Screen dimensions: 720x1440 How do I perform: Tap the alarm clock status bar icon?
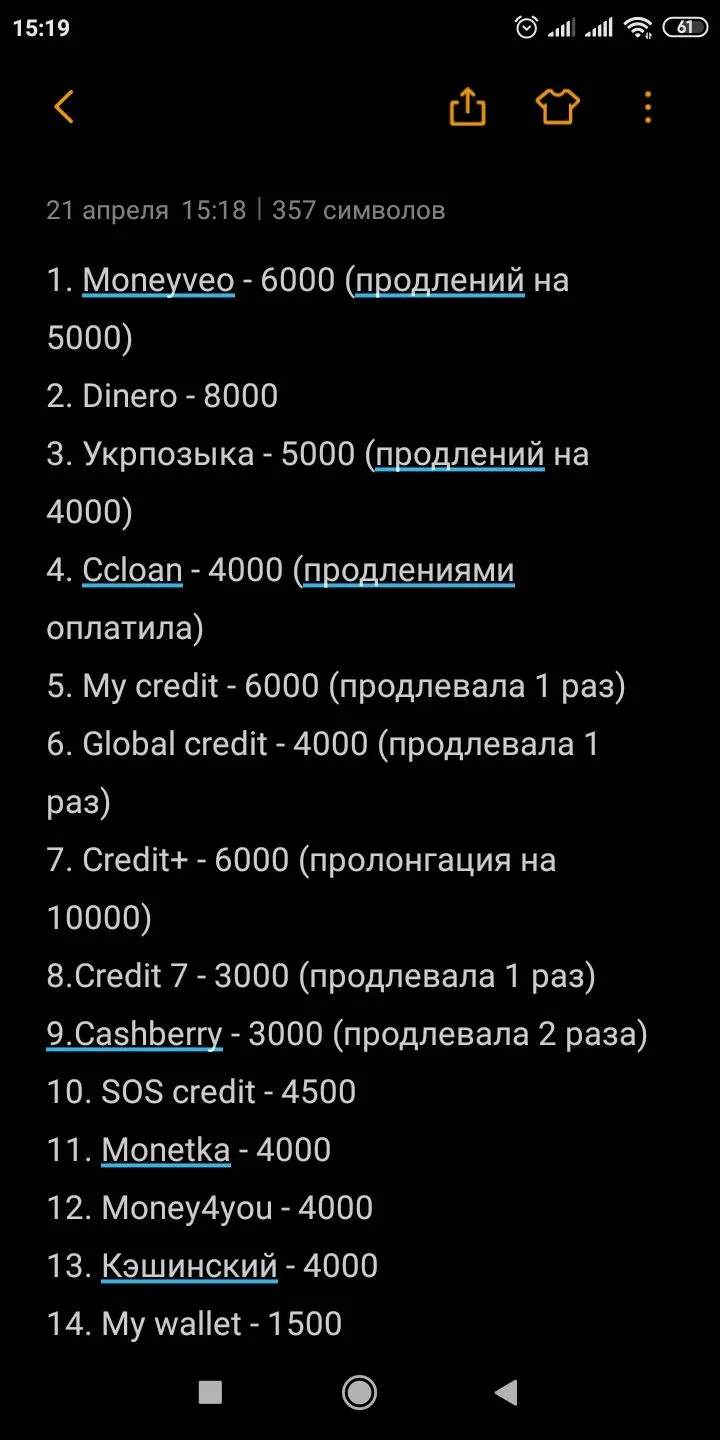click(x=525, y=27)
